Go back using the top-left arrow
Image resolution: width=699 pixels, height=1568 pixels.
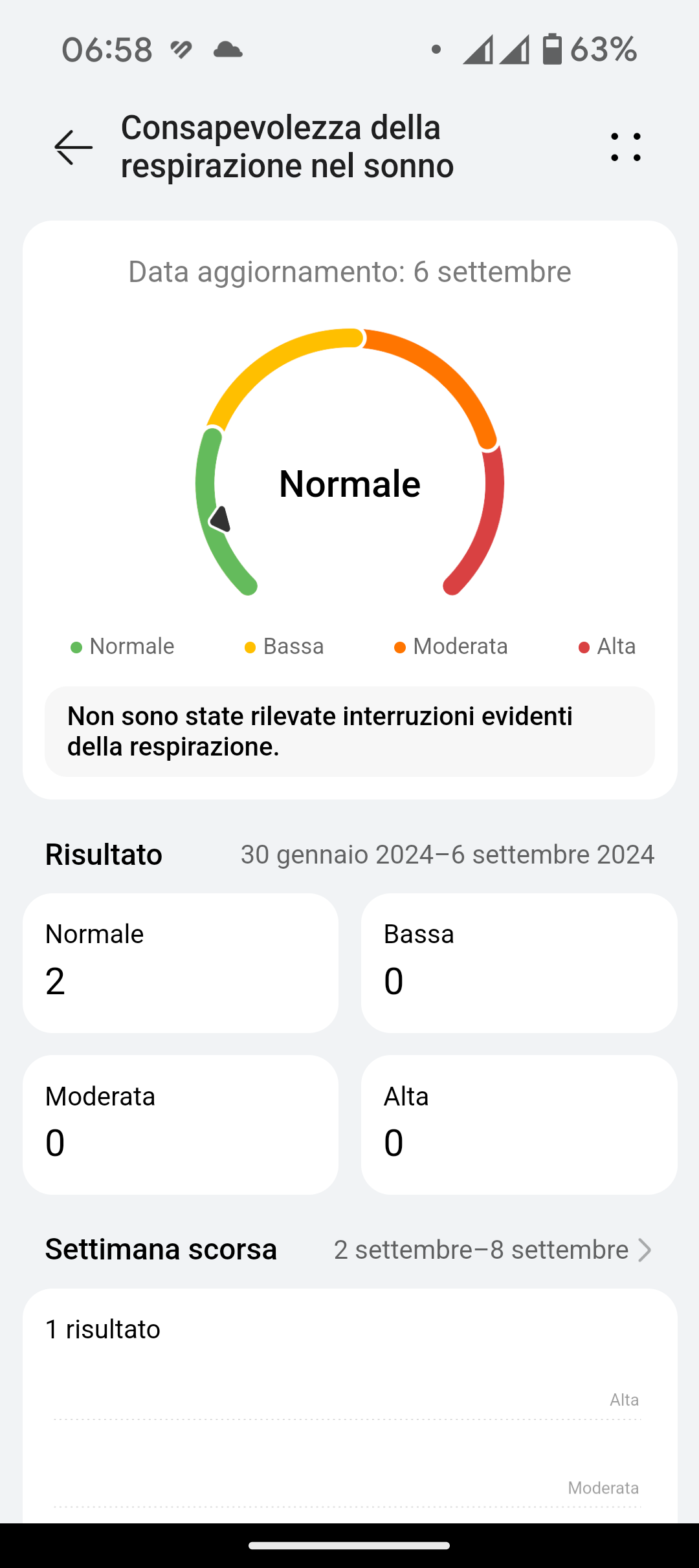click(74, 147)
